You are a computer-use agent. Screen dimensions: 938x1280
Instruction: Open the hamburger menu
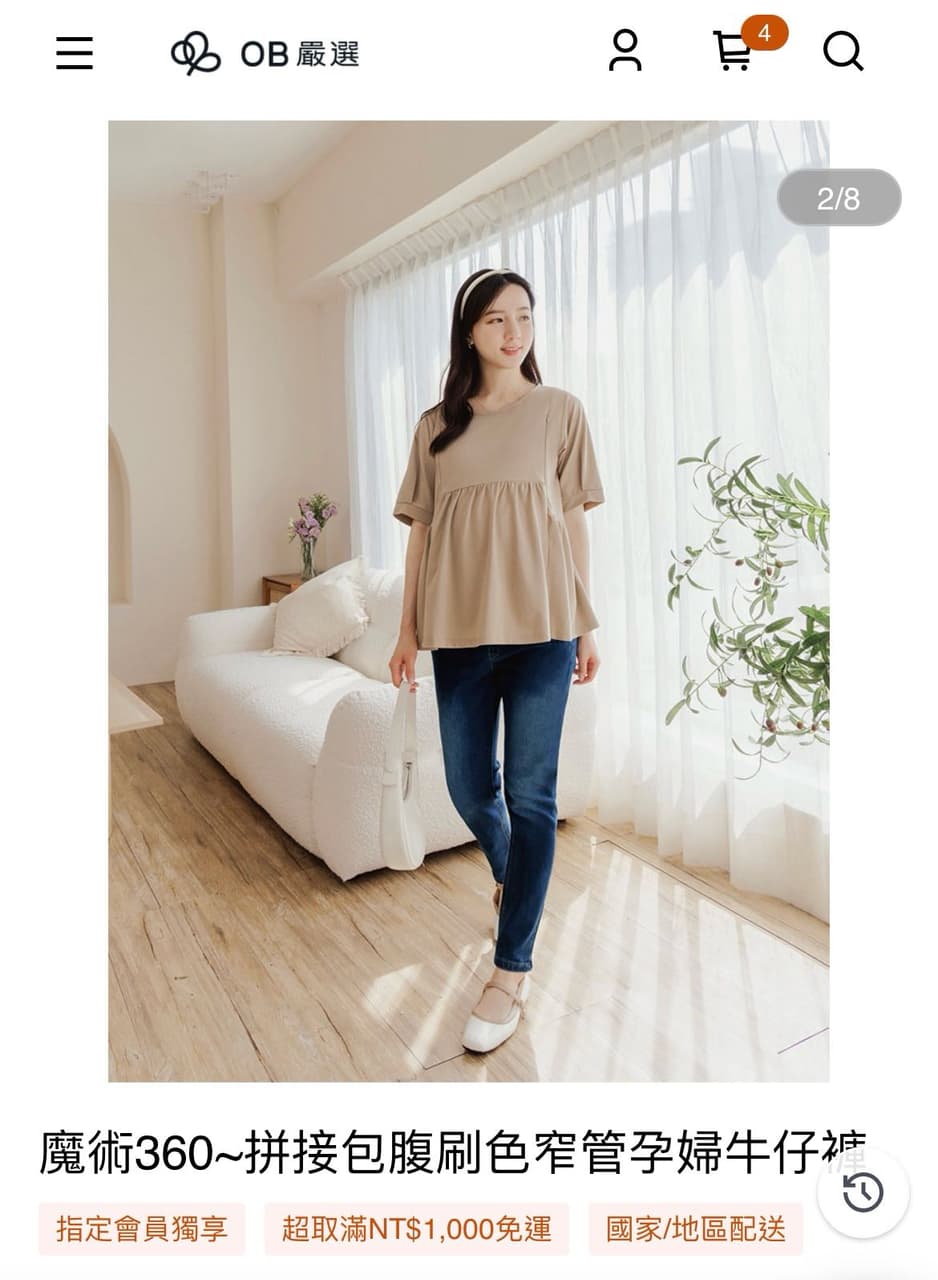click(74, 53)
